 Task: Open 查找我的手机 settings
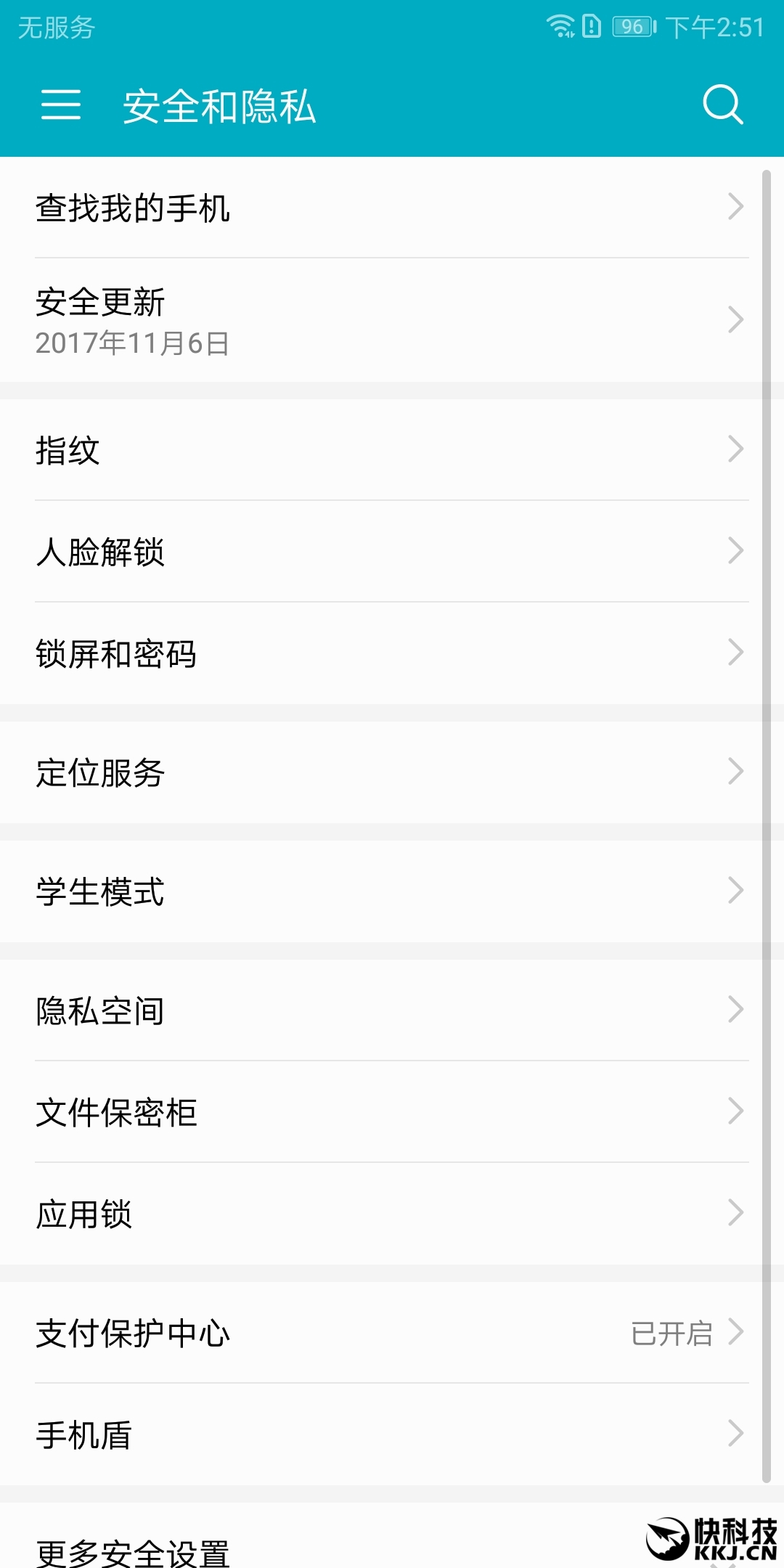click(x=392, y=208)
